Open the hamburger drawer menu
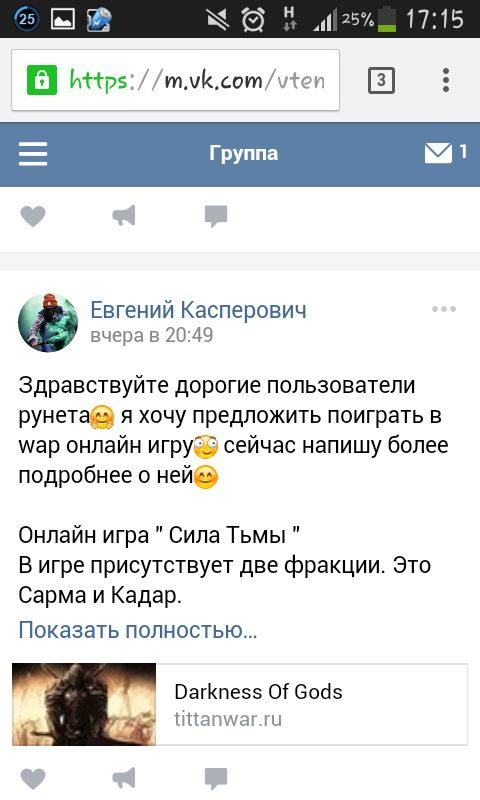 pyautogui.click(x=33, y=154)
